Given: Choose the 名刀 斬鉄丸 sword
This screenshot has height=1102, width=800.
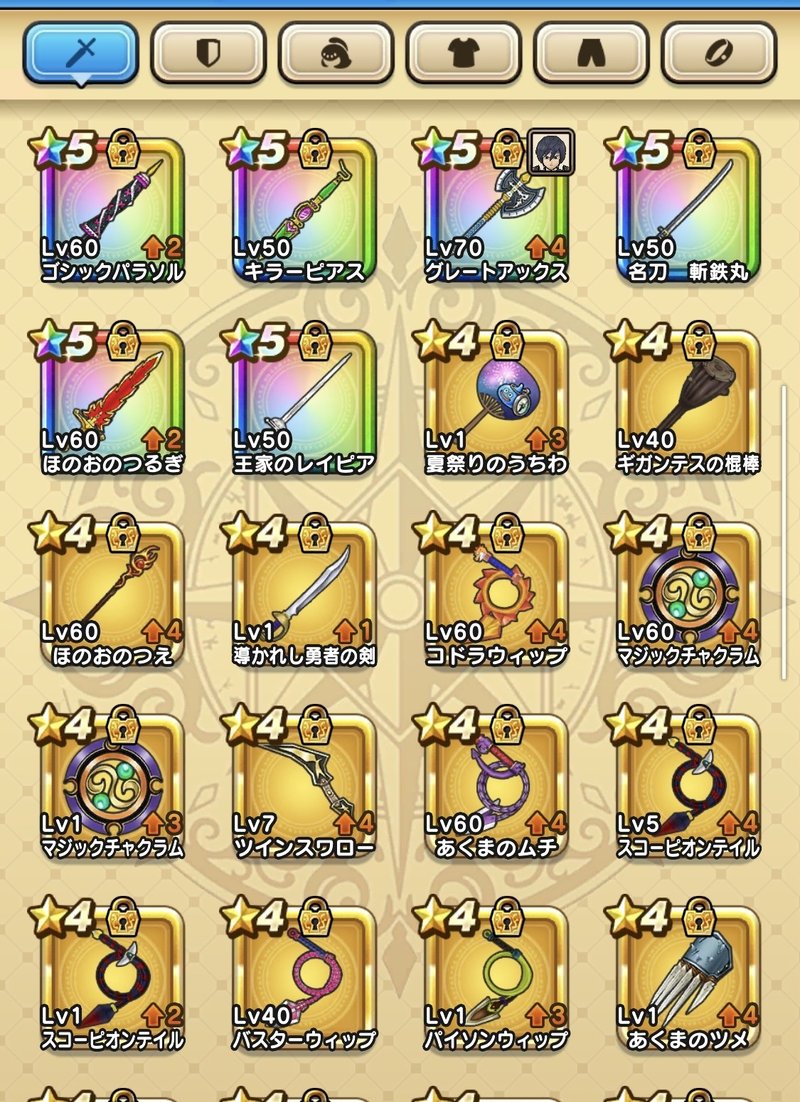Looking at the screenshot, I should point(688,210).
